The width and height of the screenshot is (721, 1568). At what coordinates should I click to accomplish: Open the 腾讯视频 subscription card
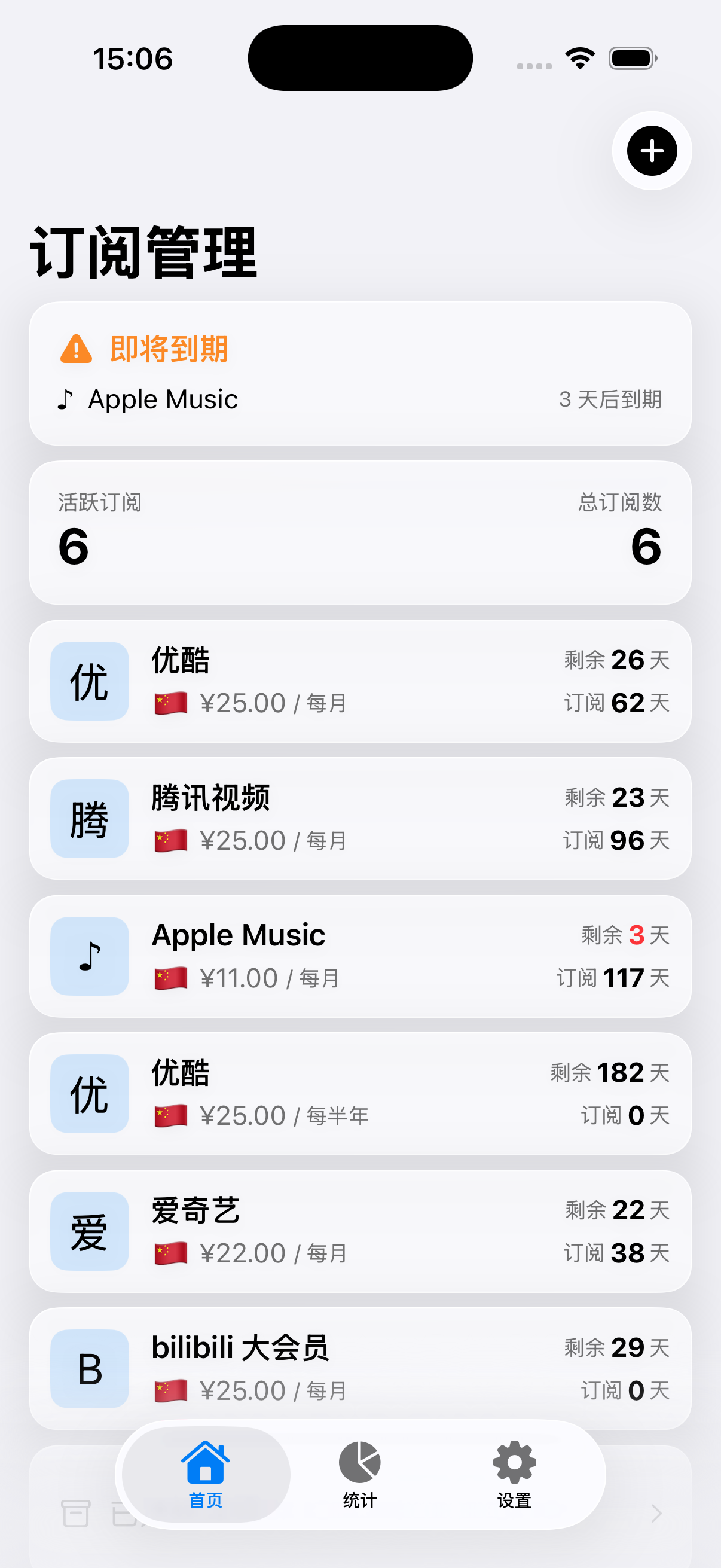359,819
